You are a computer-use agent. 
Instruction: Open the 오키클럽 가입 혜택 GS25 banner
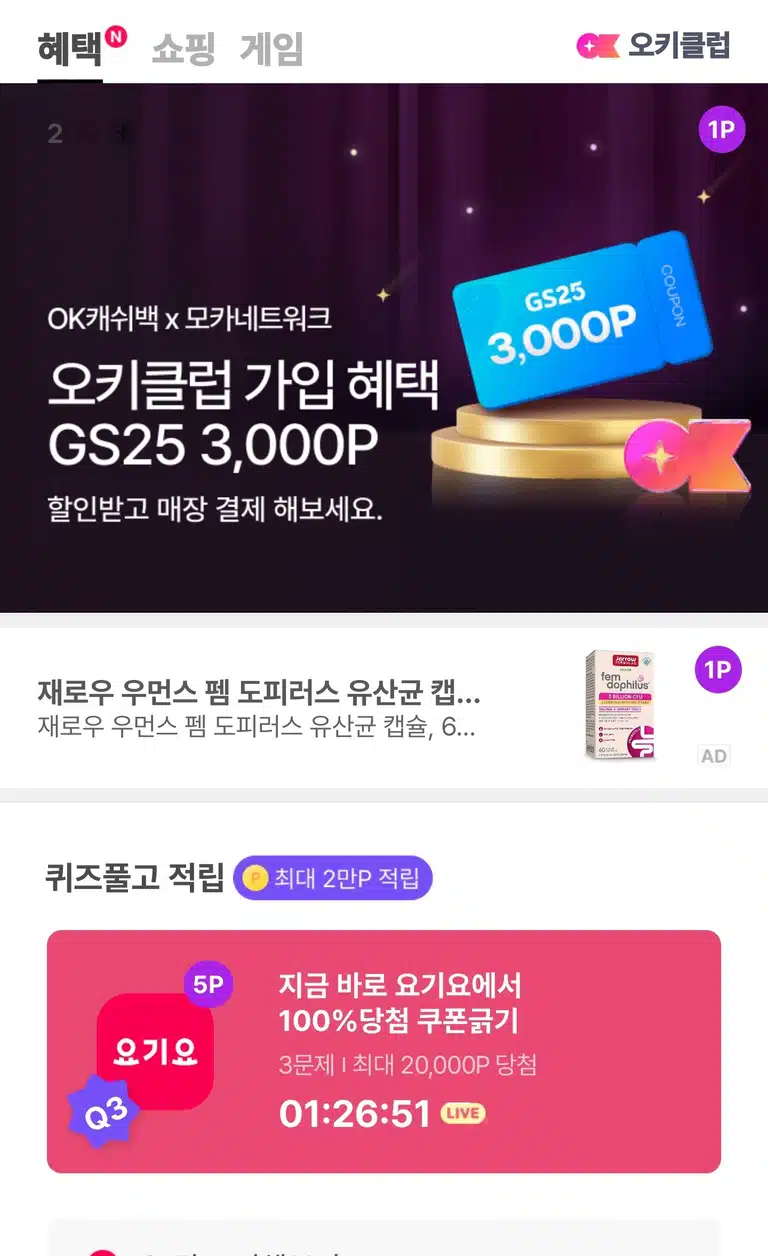coord(384,348)
